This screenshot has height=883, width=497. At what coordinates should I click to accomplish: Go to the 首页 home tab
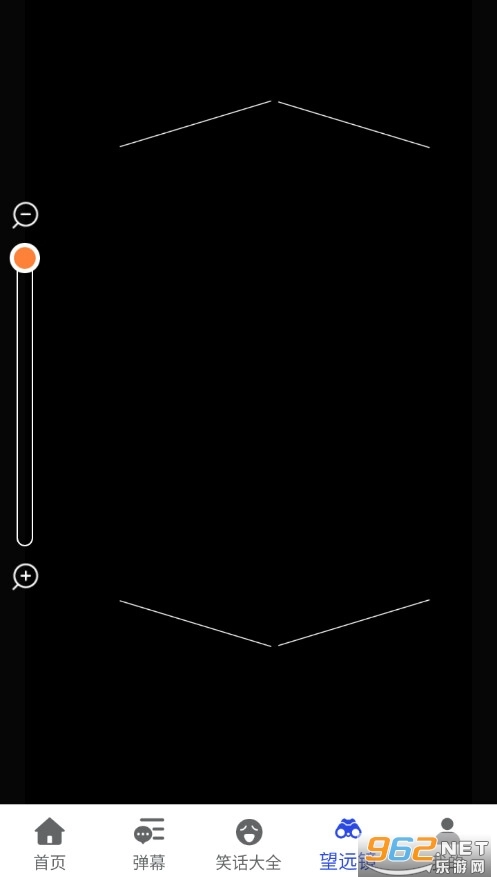click(50, 844)
